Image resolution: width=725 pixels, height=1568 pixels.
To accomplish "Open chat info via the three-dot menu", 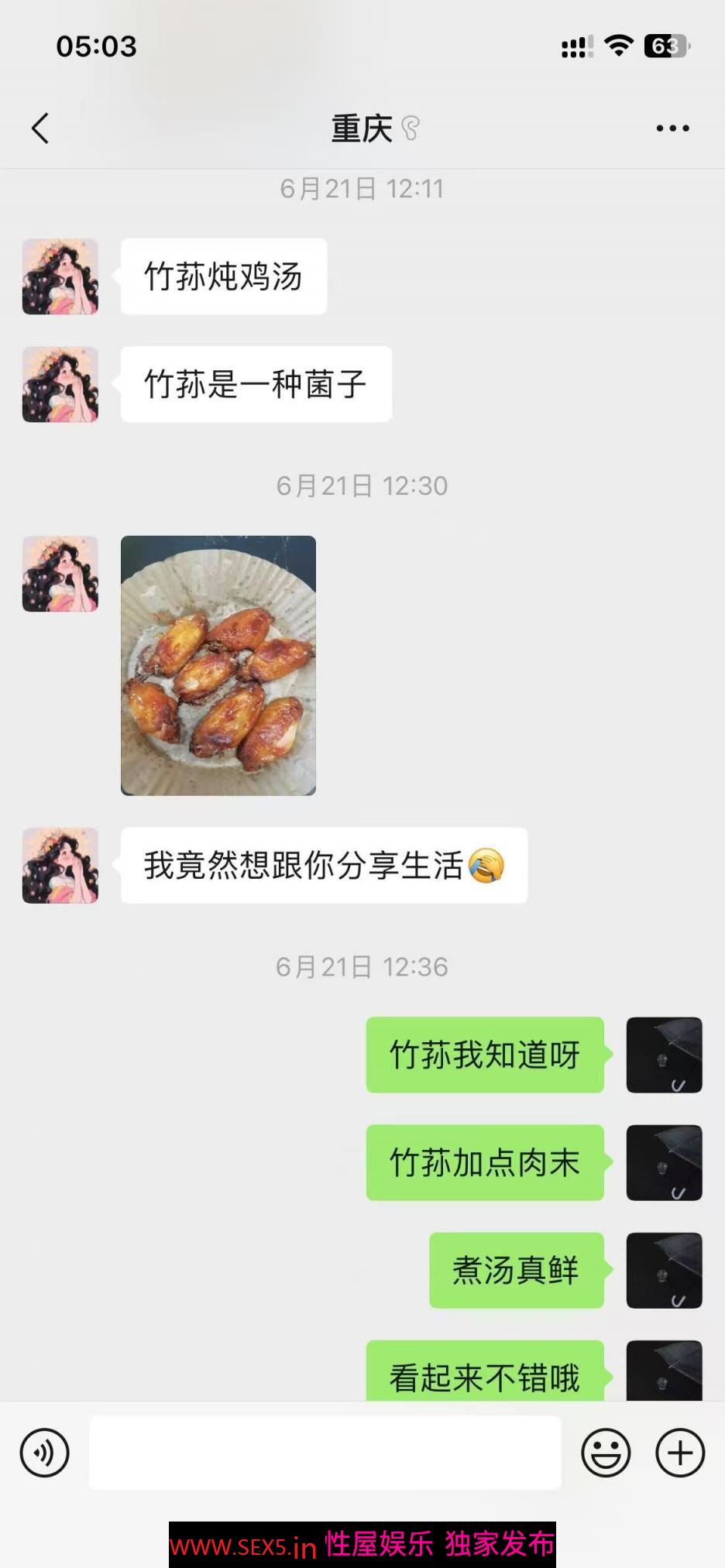I will coord(672,129).
